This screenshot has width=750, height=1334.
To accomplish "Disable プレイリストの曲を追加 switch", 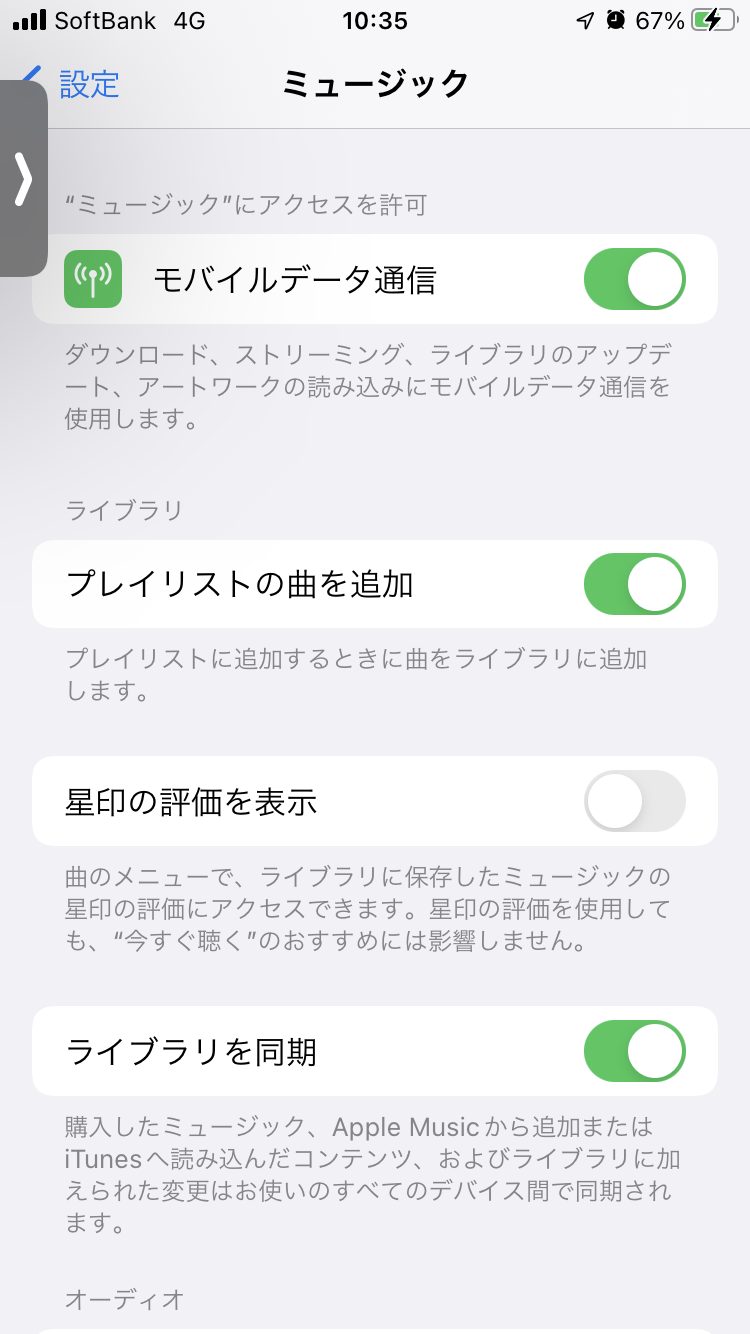I will pyautogui.click(x=634, y=584).
